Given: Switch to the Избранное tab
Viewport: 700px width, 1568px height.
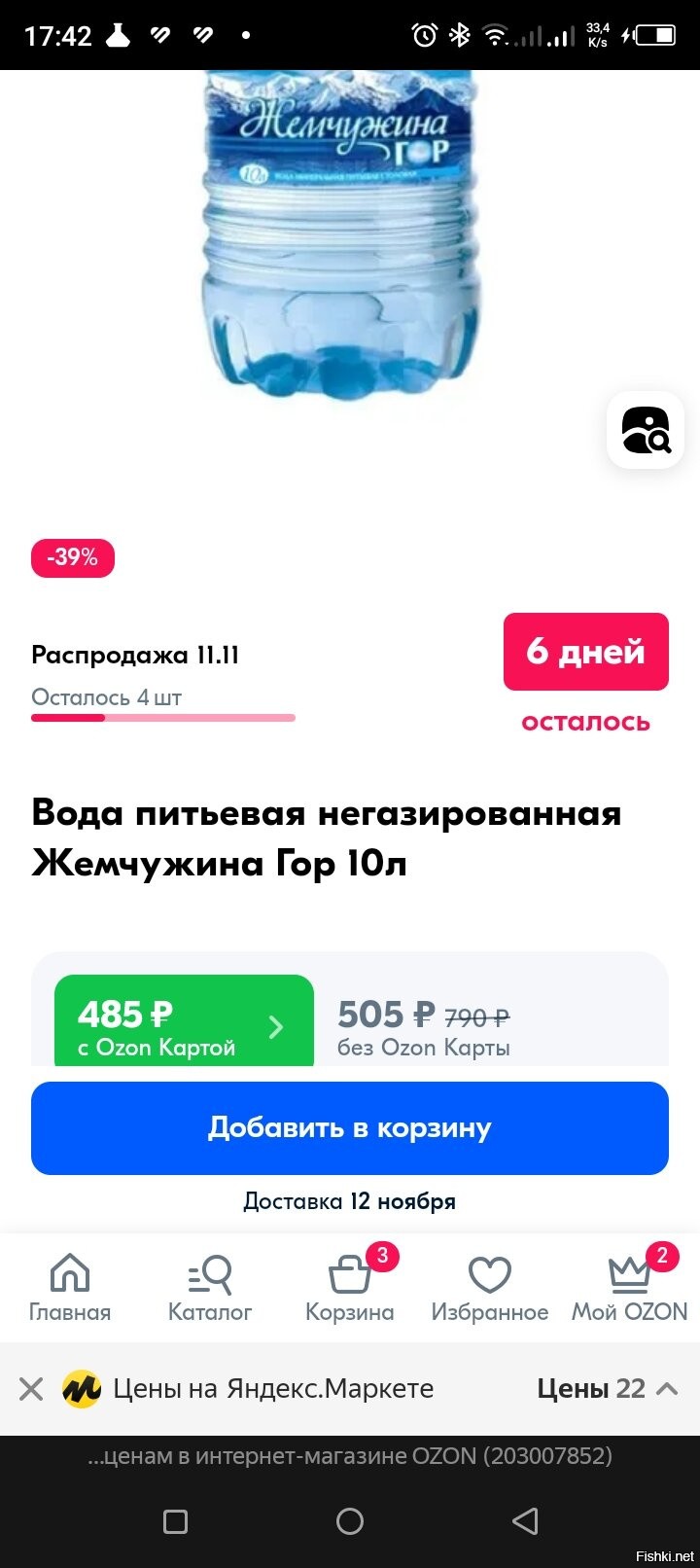Looking at the screenshot, I should point(490,1288).
